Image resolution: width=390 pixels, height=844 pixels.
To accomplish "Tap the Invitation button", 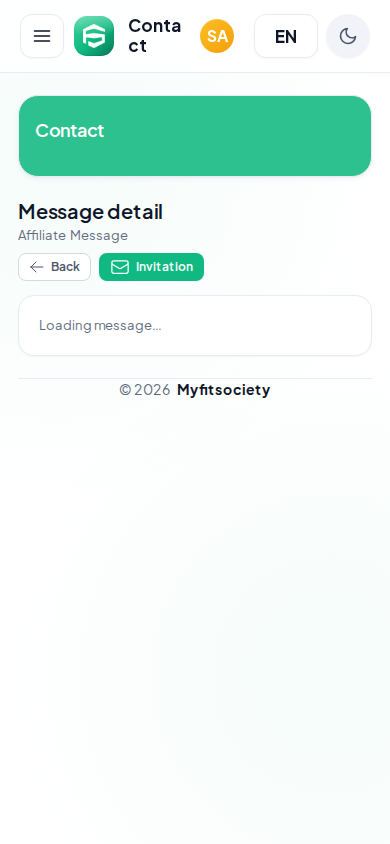I will pyautogui.click(x=151, y=267).
